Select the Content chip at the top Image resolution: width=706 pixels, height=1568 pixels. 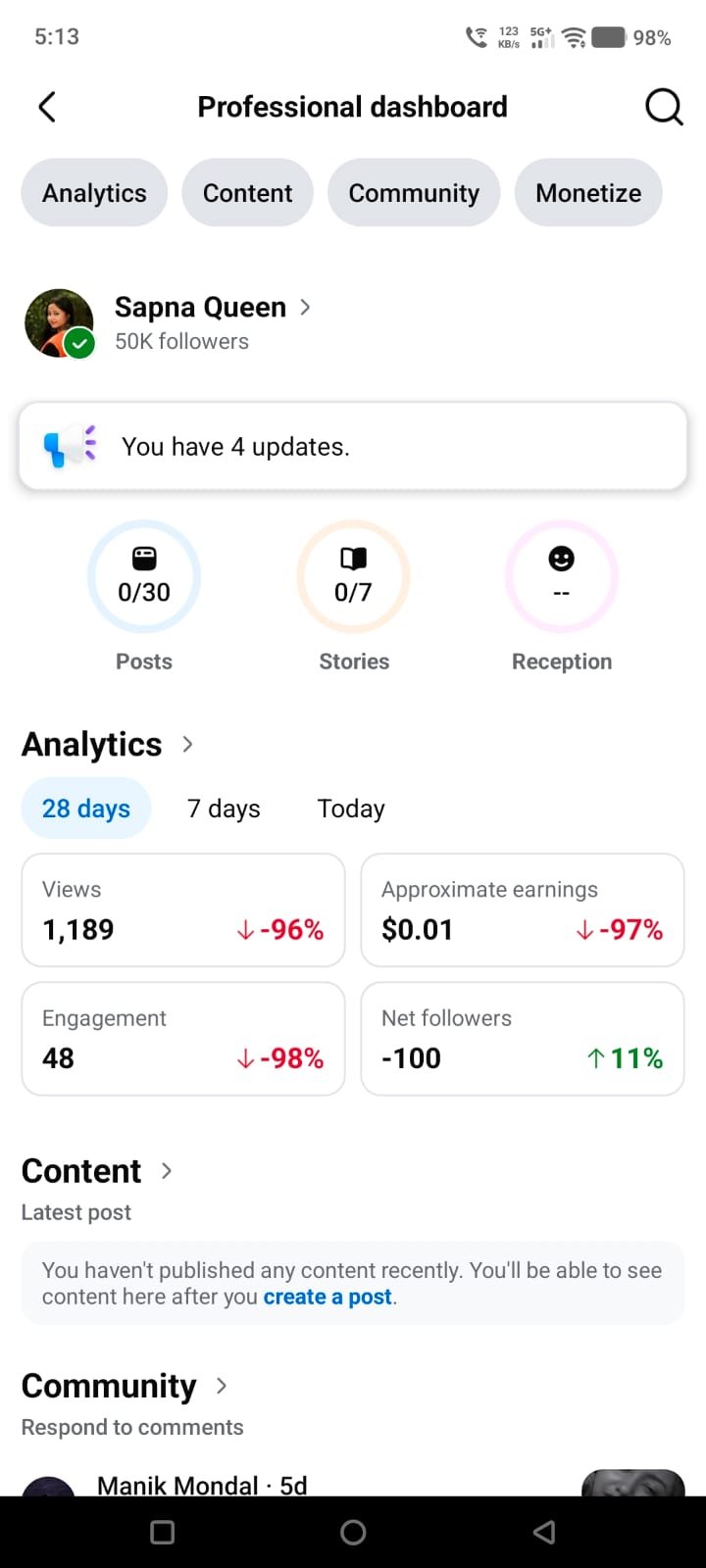247,193
